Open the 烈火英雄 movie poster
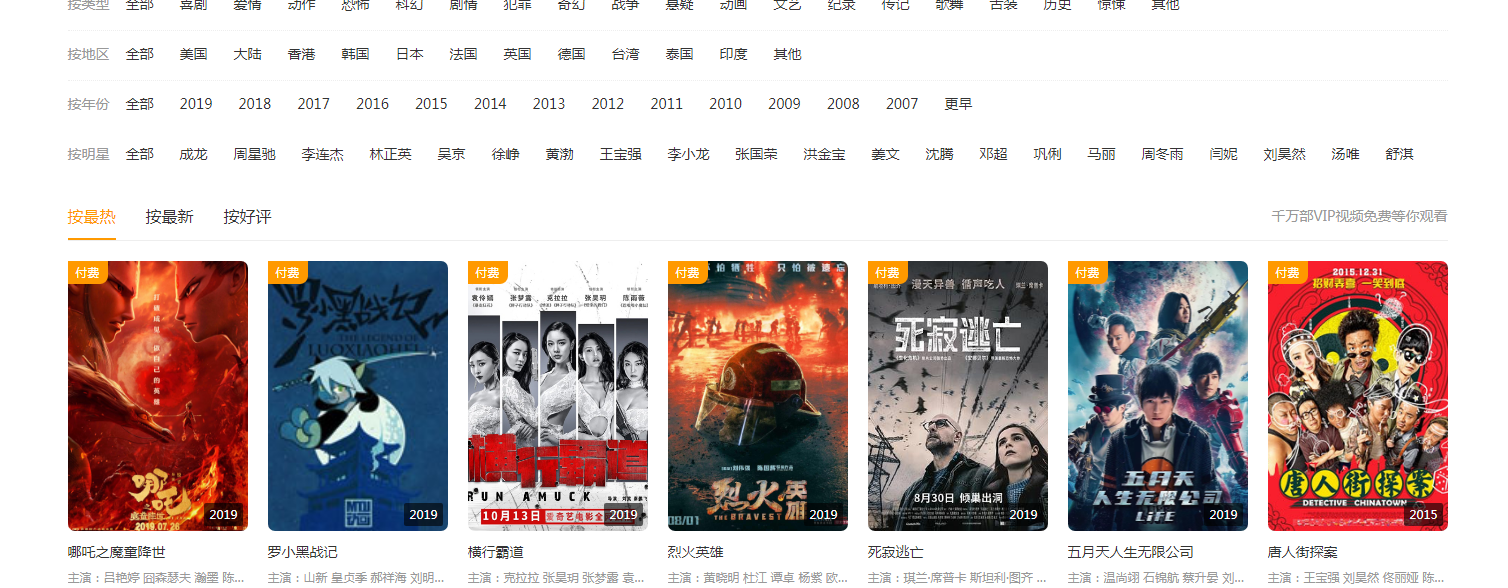Viewport: 1508px width, 588px height. 757,396
